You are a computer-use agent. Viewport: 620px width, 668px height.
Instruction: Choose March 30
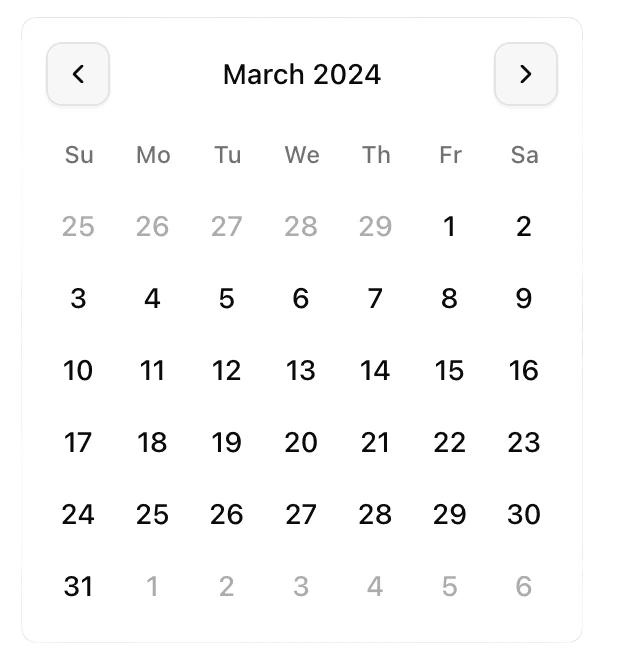click(524, 515)
